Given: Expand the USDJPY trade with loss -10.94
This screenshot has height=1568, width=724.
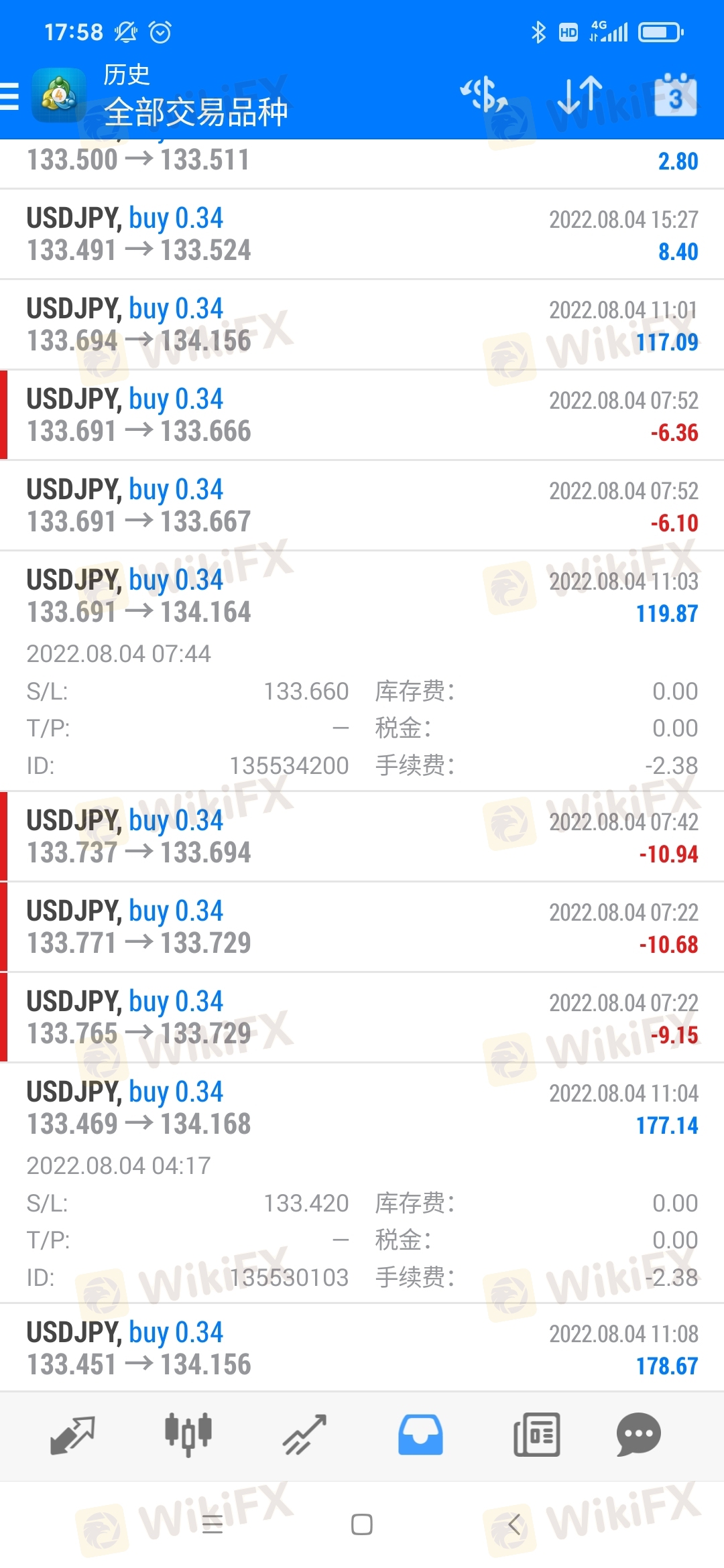Looking at the screenshot, I should pos(362,837).
